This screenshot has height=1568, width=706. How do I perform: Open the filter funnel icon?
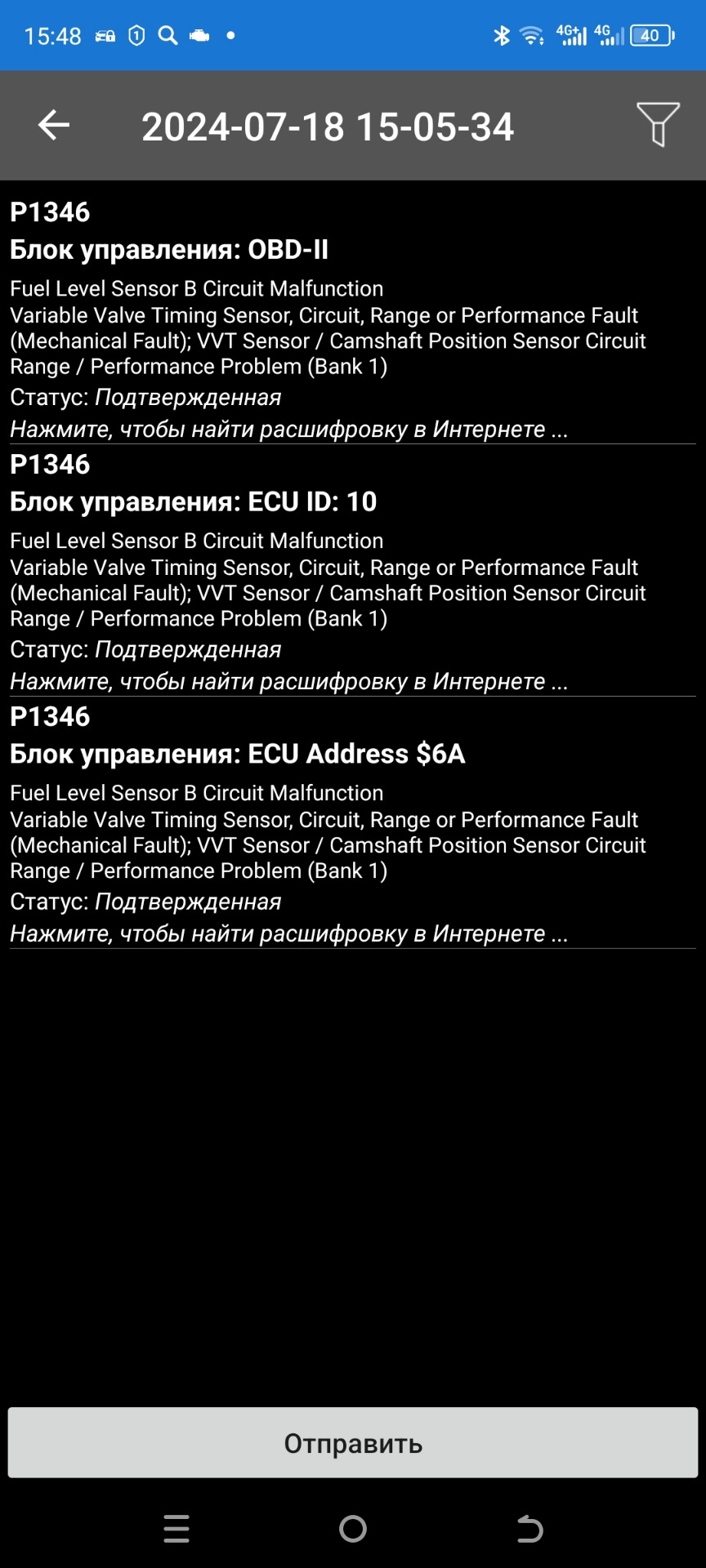point(657,125)
